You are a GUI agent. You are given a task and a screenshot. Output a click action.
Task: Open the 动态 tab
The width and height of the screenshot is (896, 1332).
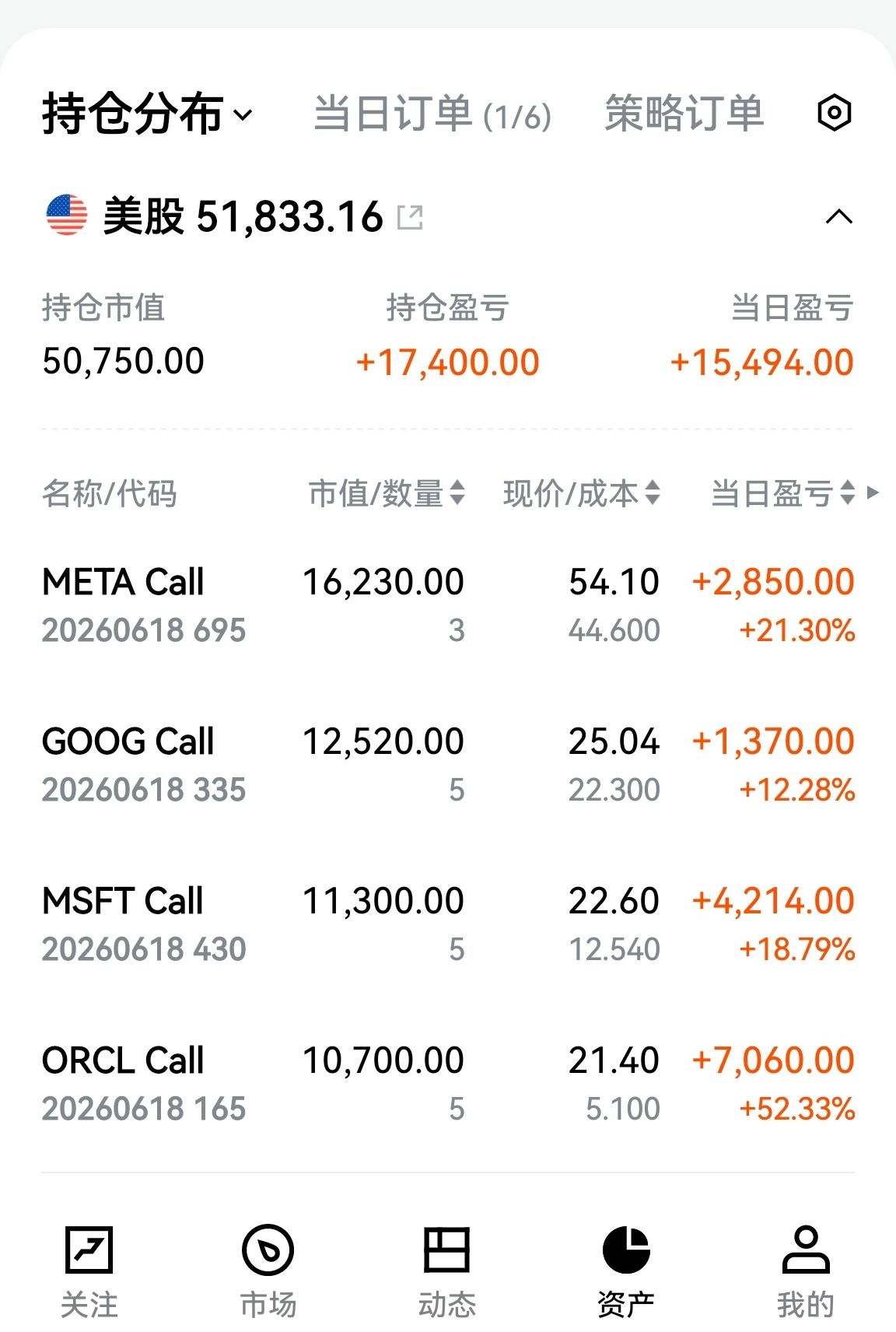click(x=446, y=1270)
